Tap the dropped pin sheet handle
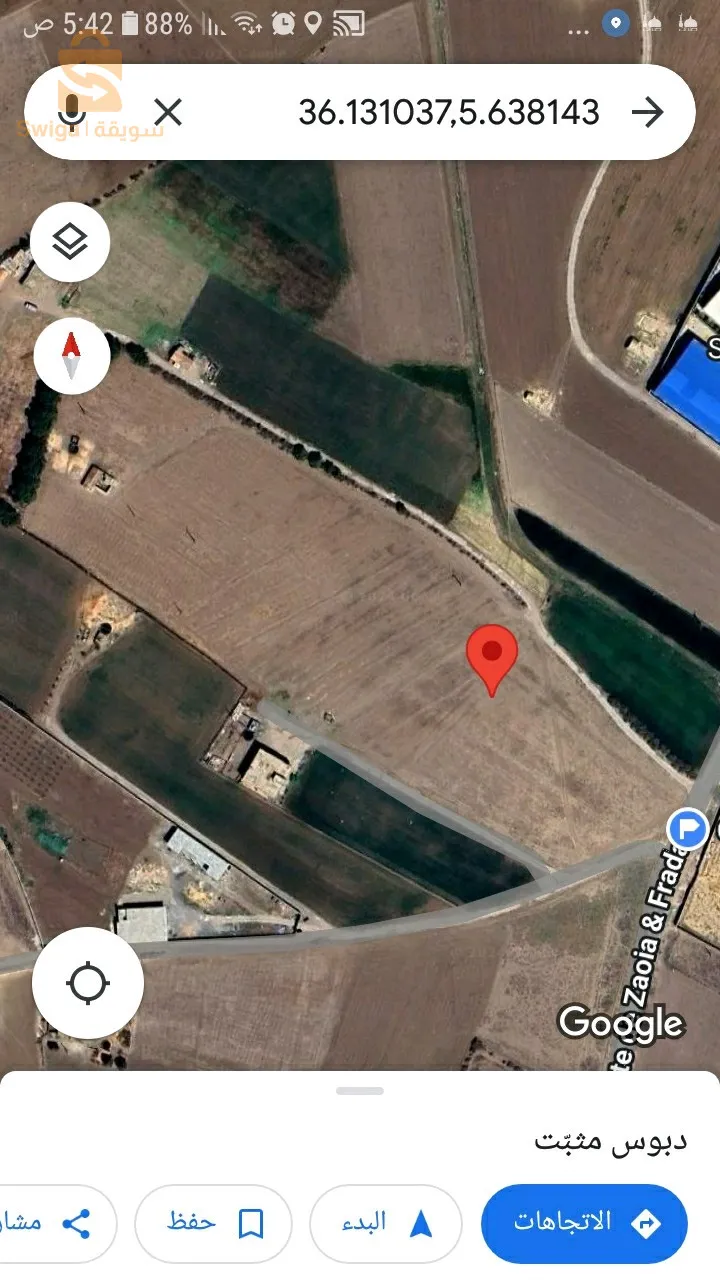The width and height of the screenshot is (720, 1280). click(x=360, y=1090)
